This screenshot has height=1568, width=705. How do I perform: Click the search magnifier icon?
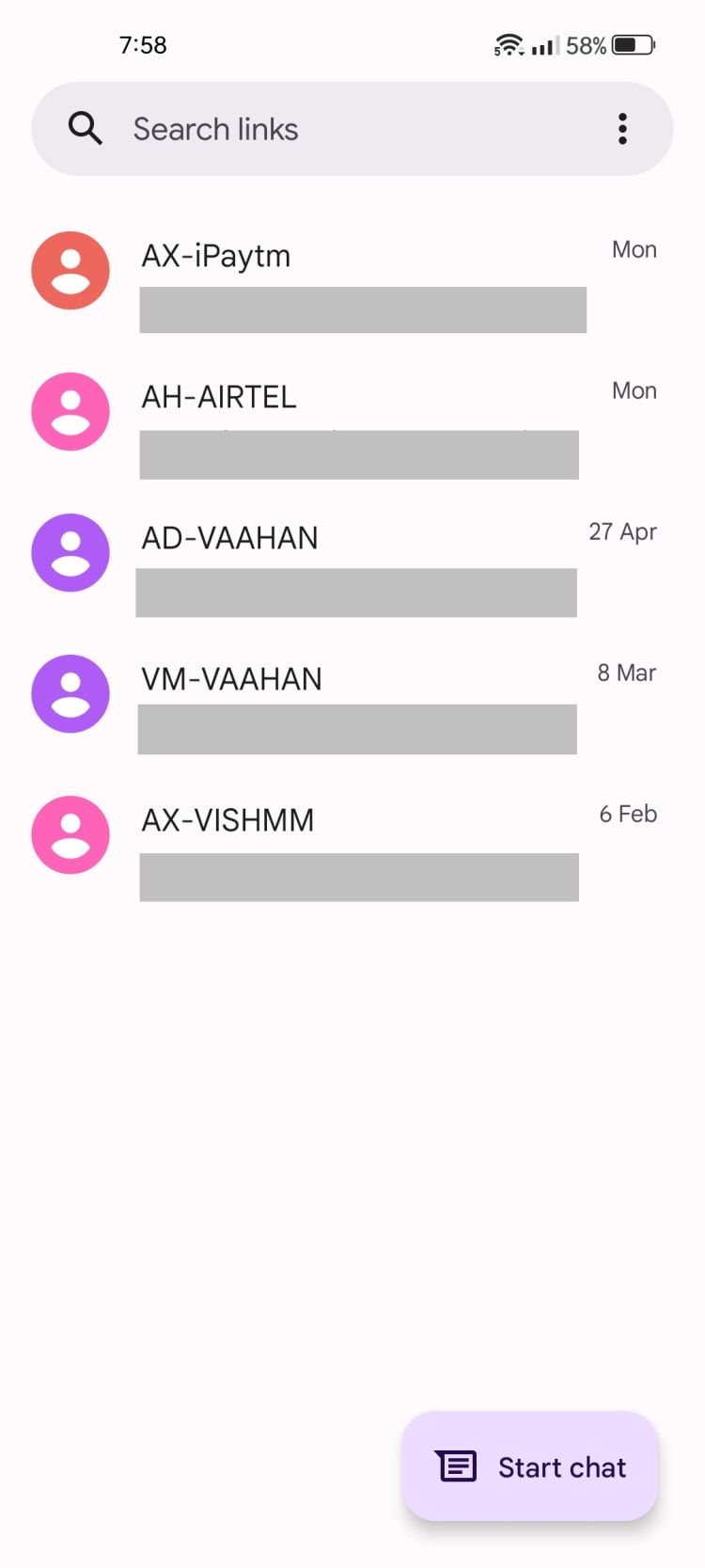85,128
